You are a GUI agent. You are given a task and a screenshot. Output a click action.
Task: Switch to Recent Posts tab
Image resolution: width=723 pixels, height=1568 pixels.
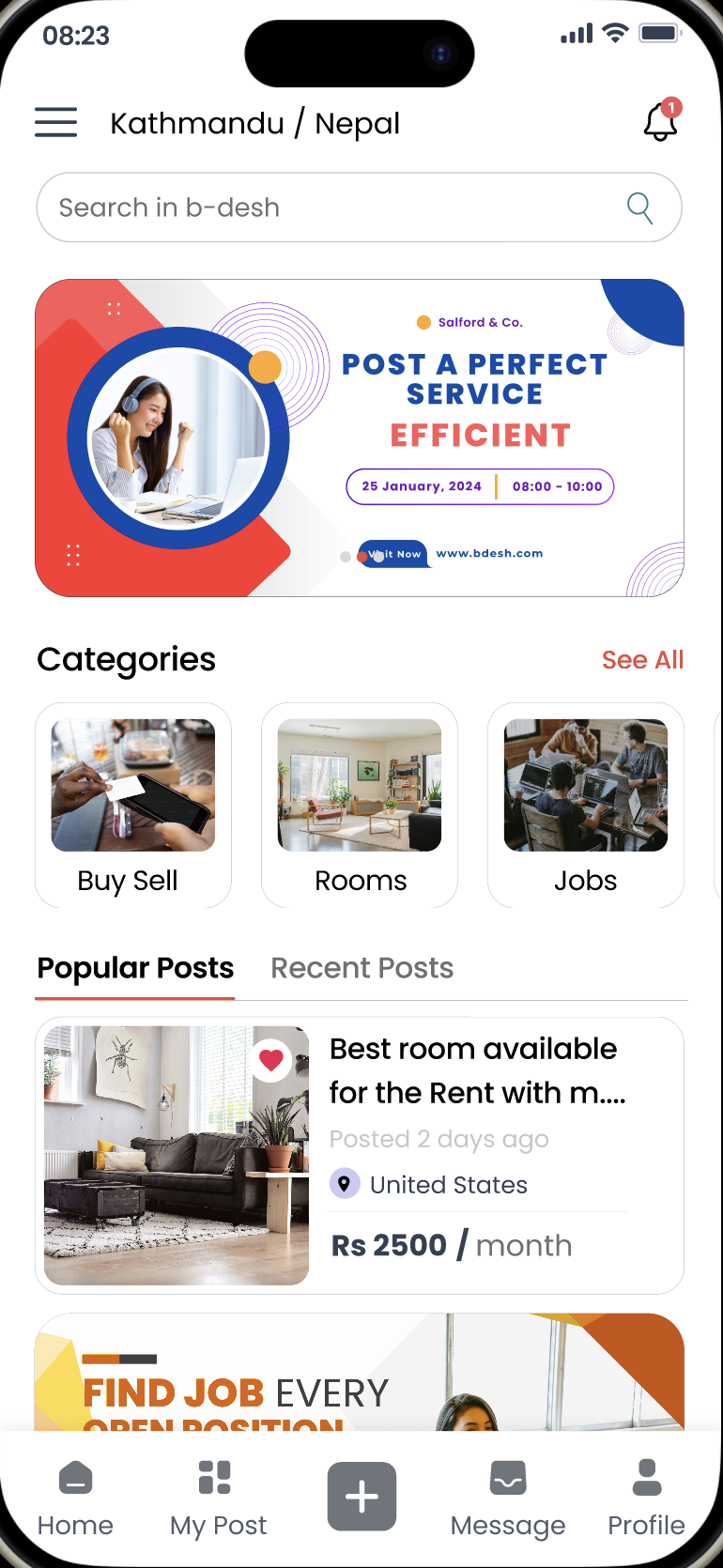pos(361,968)
